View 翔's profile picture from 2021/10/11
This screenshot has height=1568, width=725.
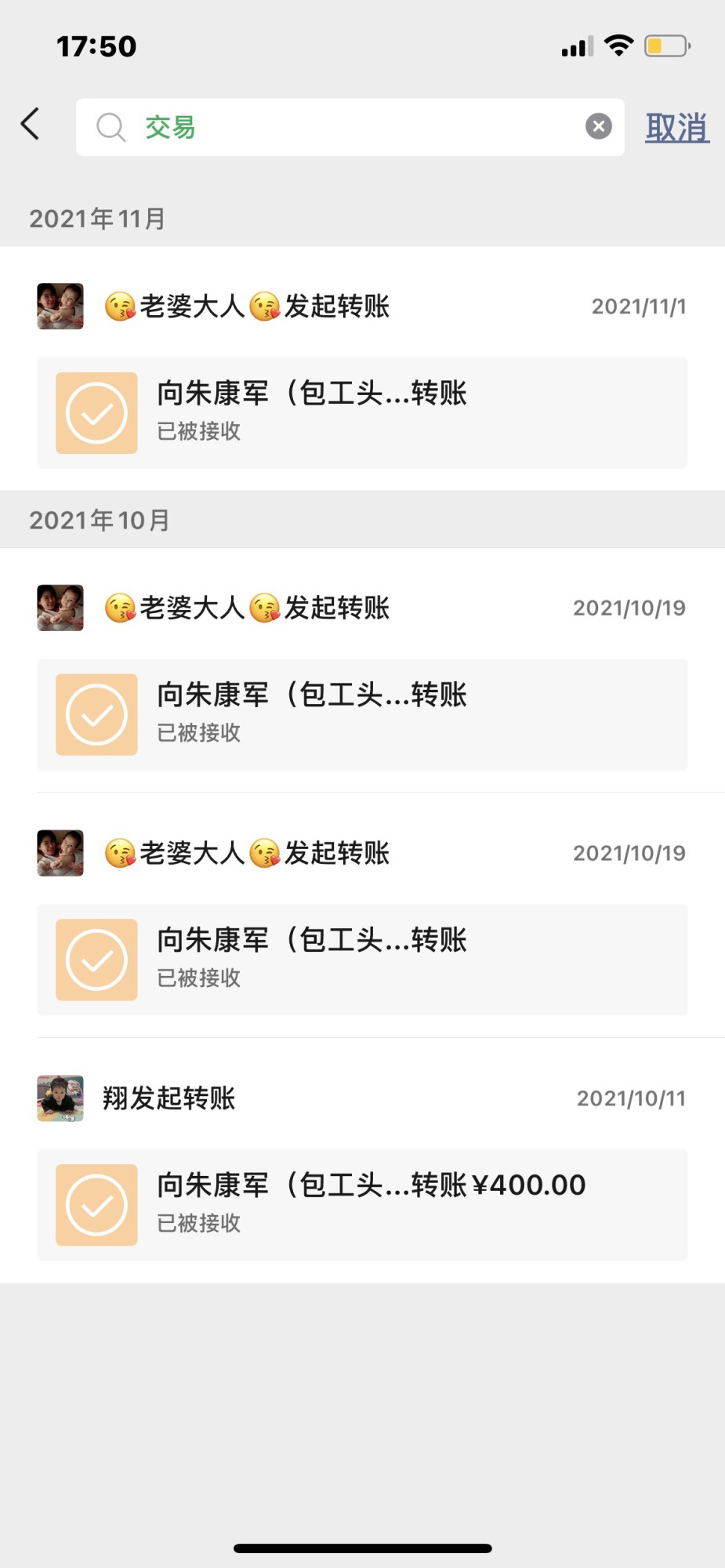(x=60, y=1098)
